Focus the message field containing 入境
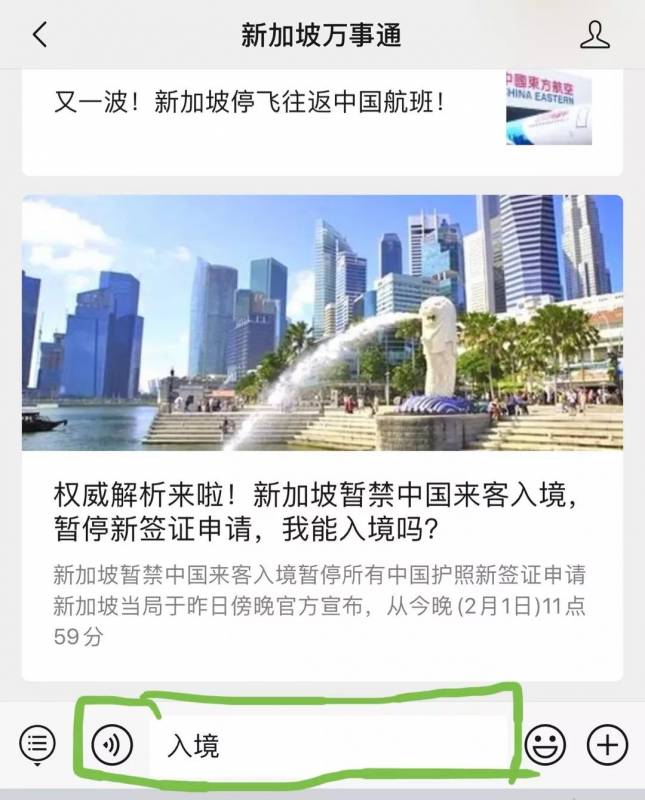 click(330, 744)
